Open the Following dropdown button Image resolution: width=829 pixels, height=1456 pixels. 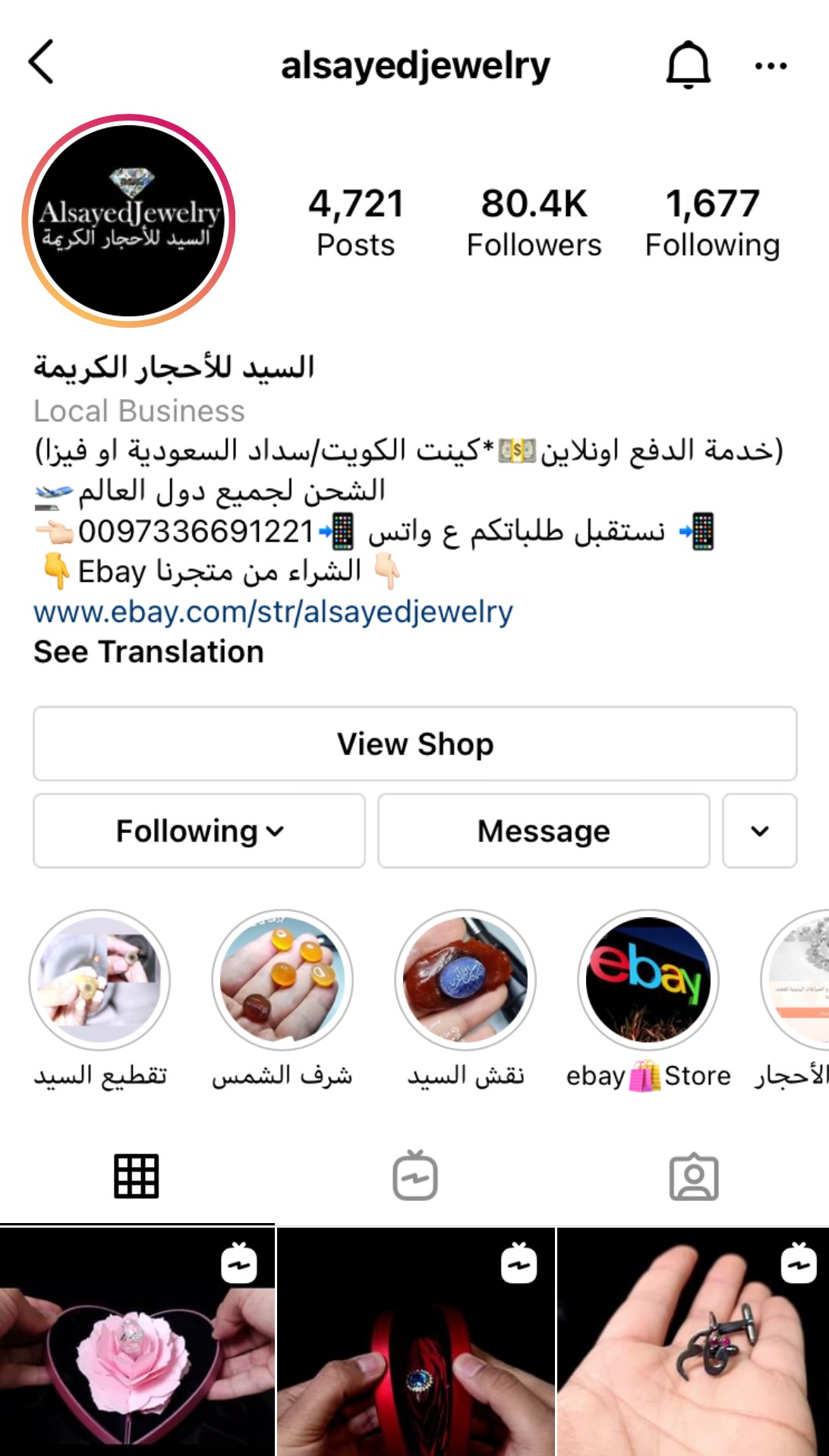199,831
